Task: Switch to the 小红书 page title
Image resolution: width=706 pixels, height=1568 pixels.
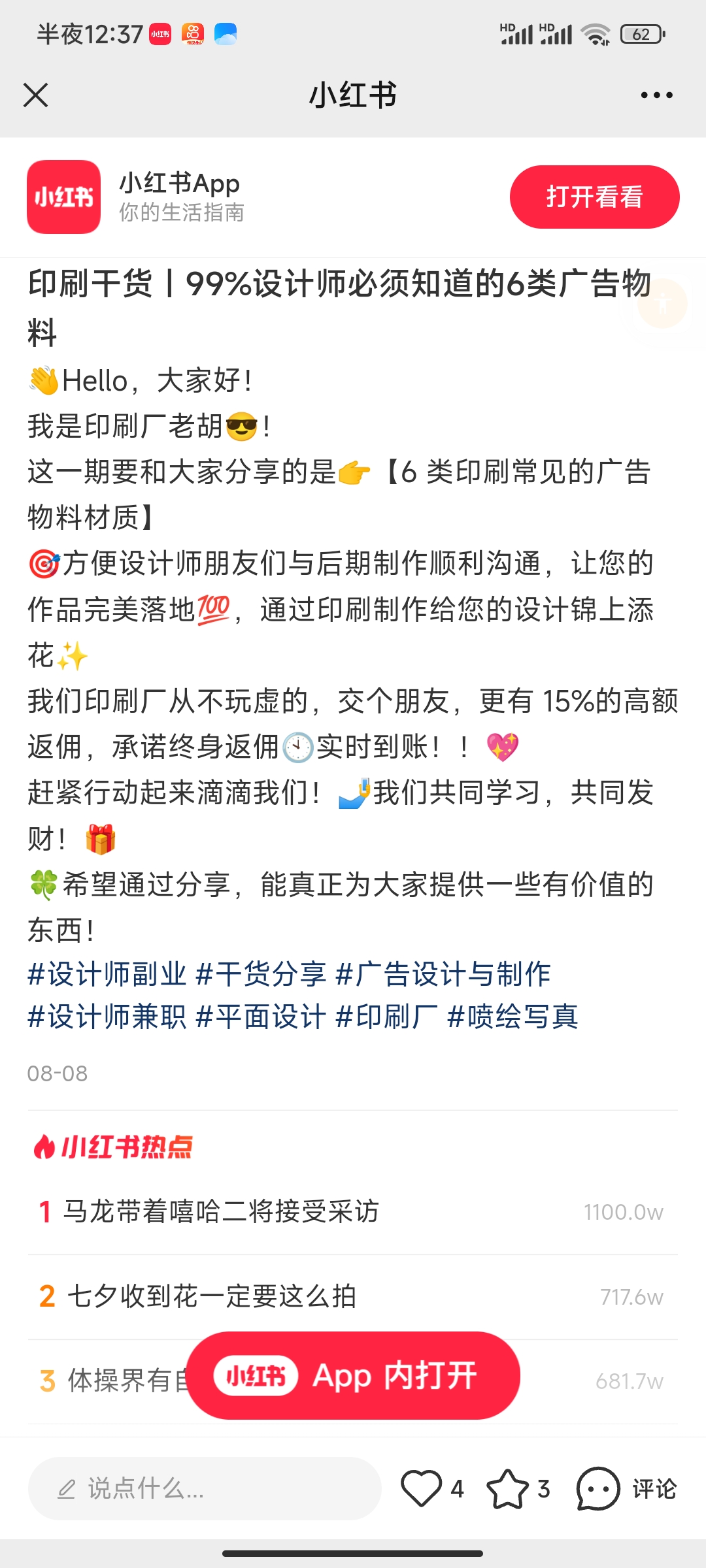Action: coord(353,95)
